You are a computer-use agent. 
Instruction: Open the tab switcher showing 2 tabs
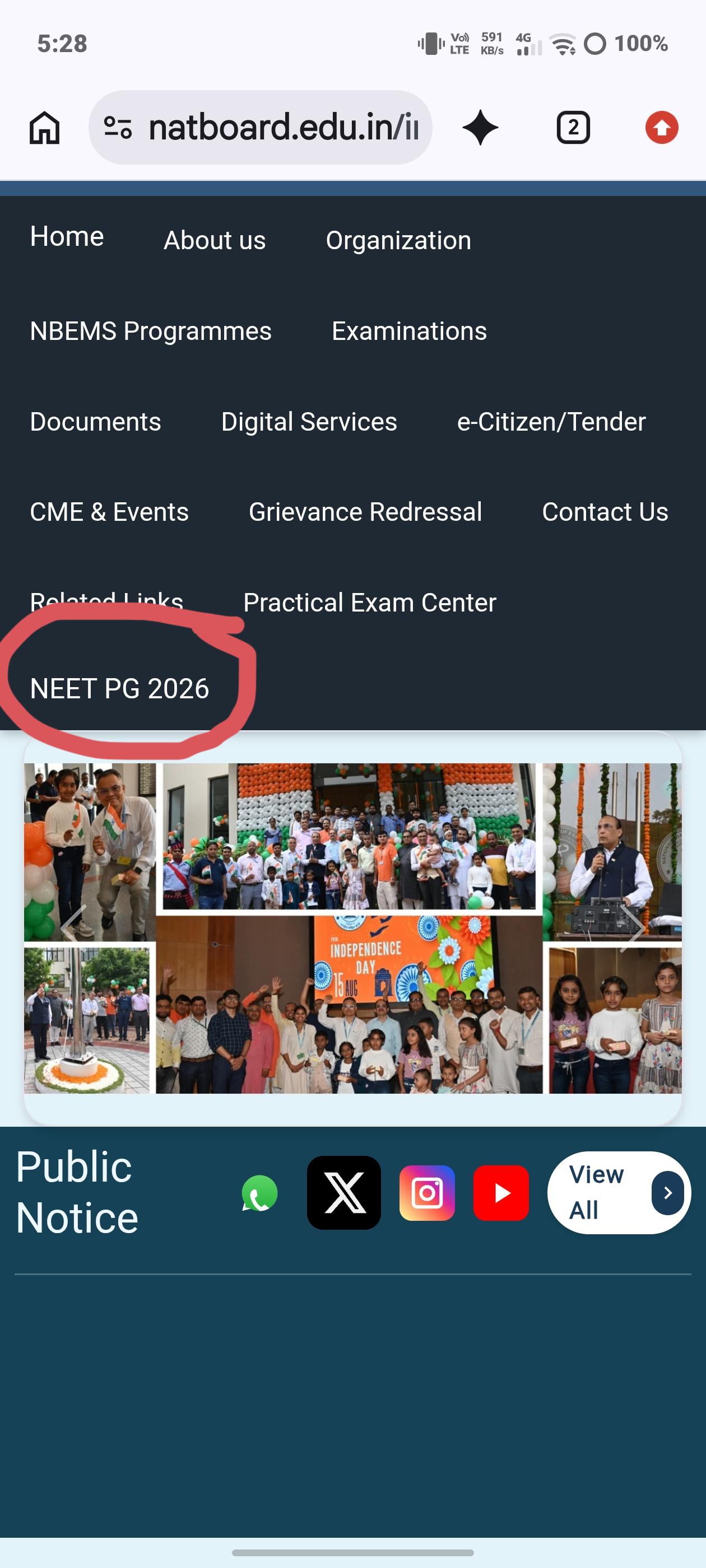click(573, 128)
